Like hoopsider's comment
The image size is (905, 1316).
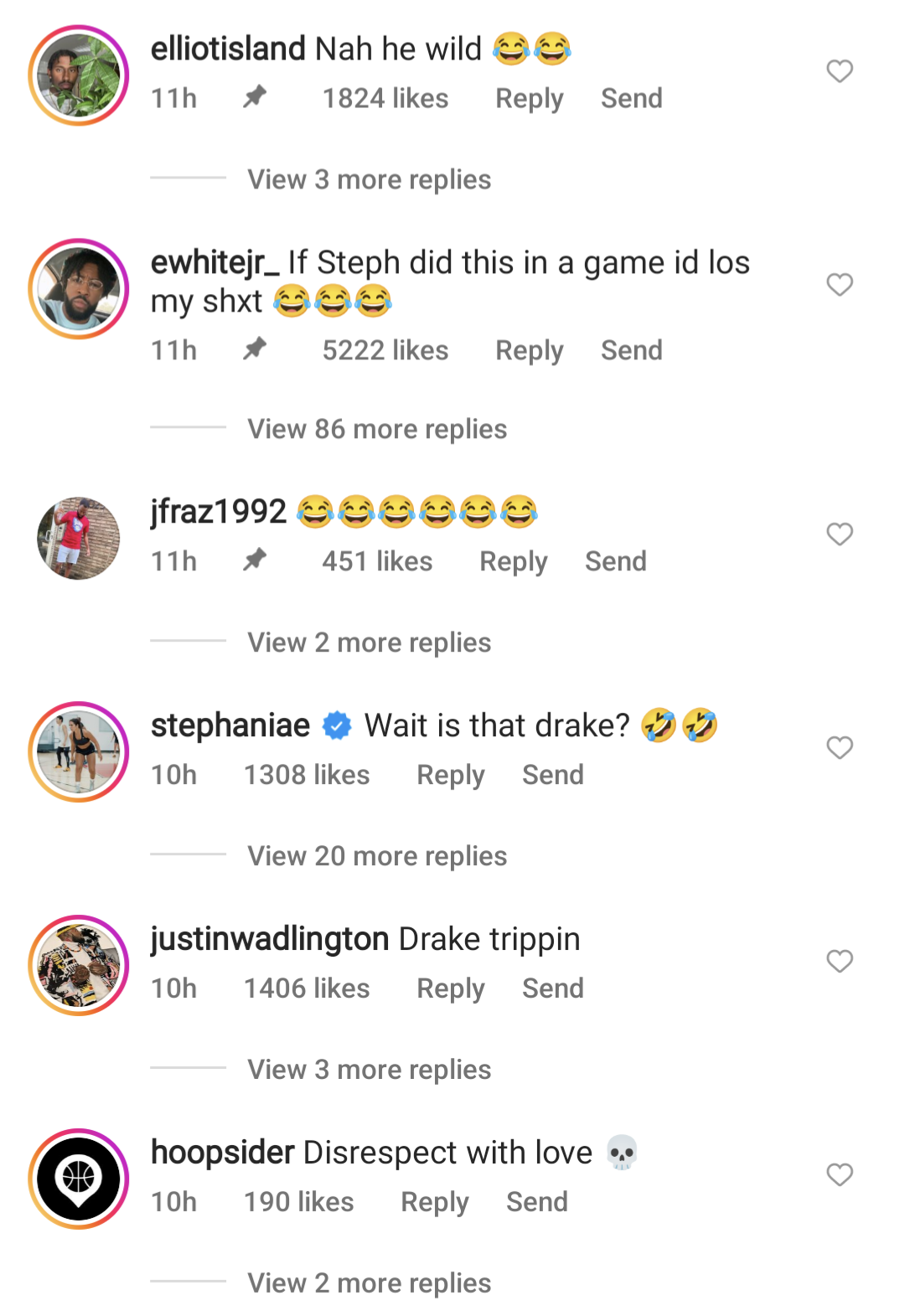point(839,1174)
